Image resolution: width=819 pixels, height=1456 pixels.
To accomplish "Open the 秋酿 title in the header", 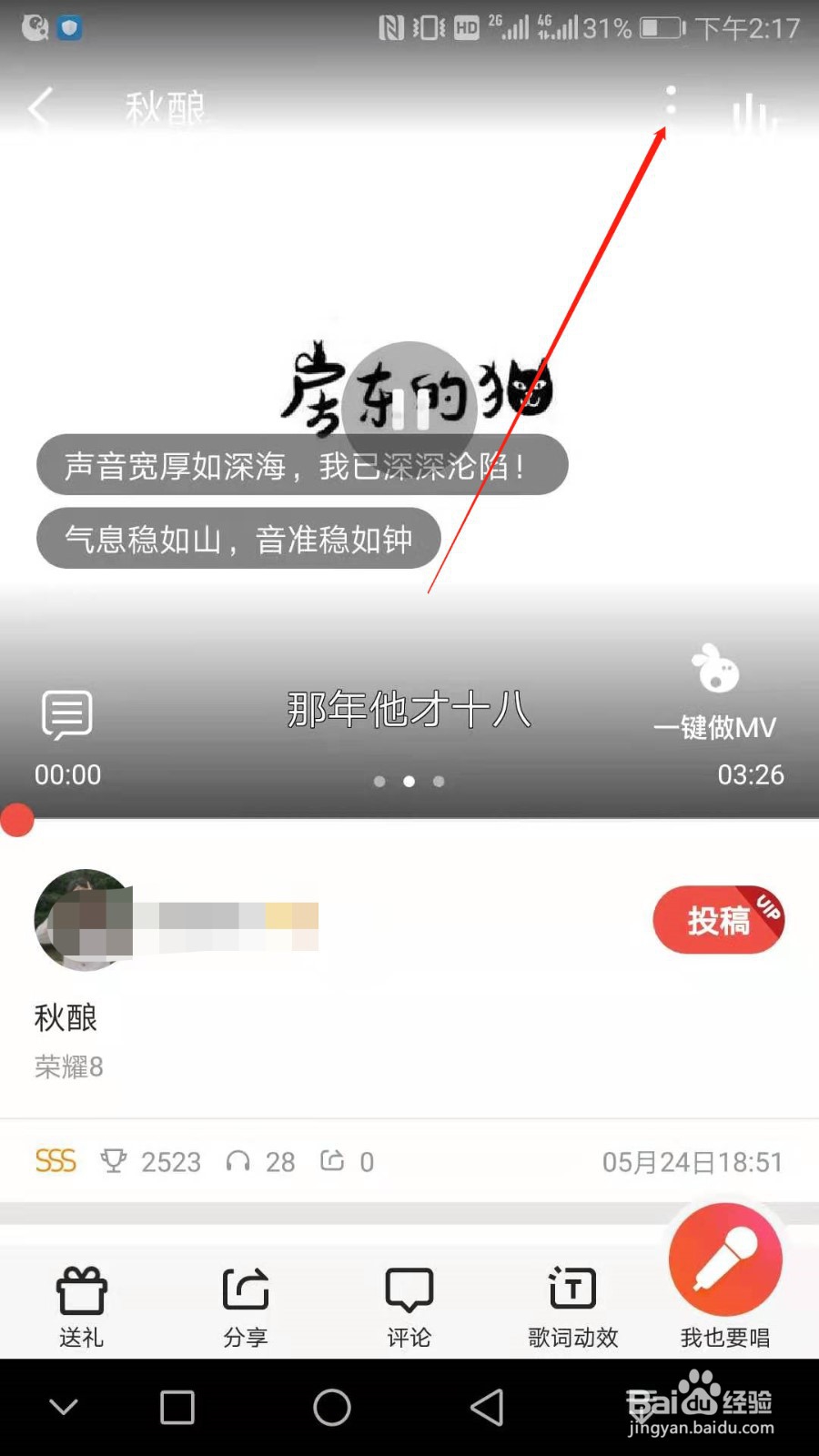I will (162, 107).
